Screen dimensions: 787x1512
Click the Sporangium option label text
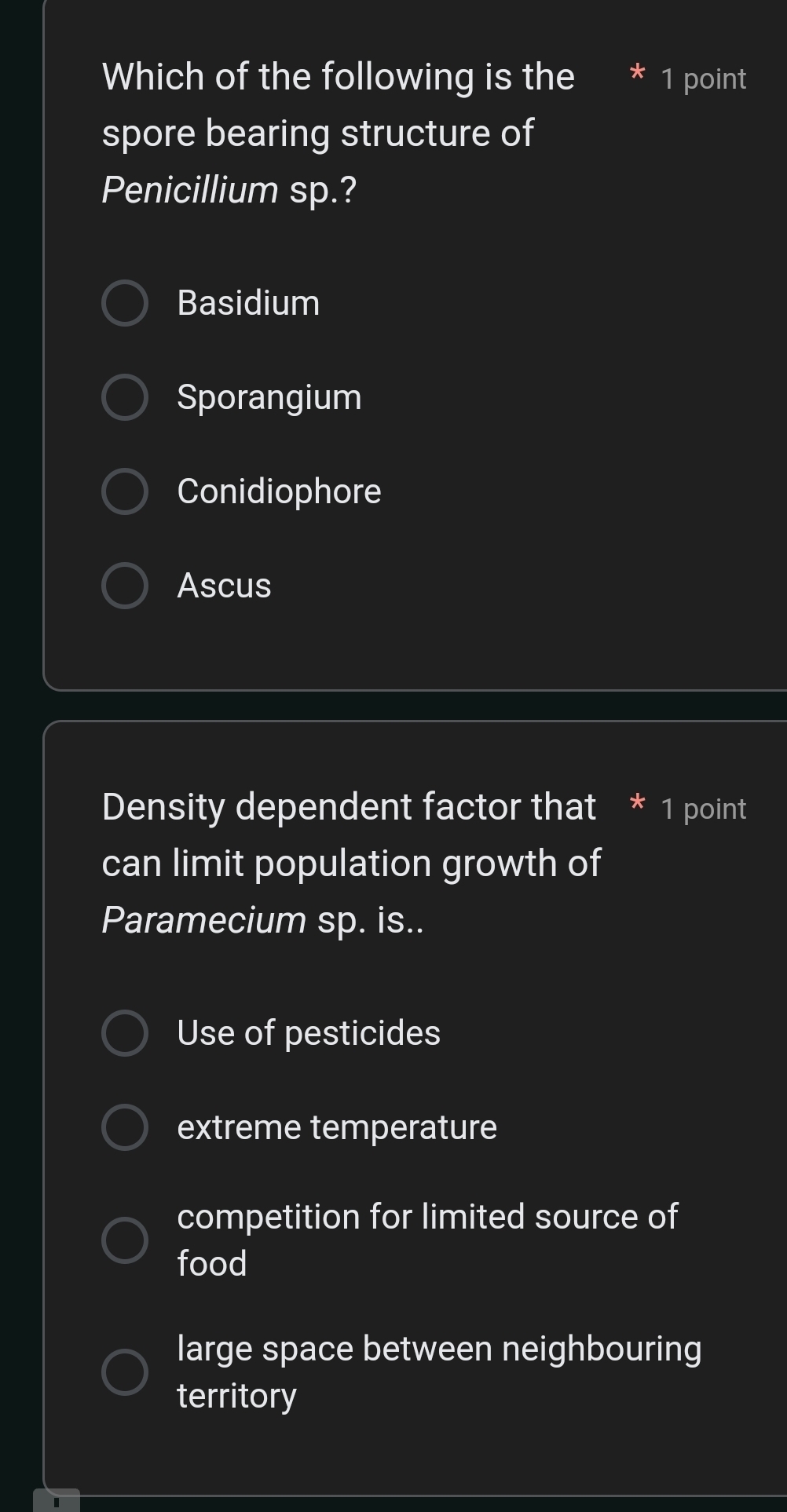click(269, 398)
